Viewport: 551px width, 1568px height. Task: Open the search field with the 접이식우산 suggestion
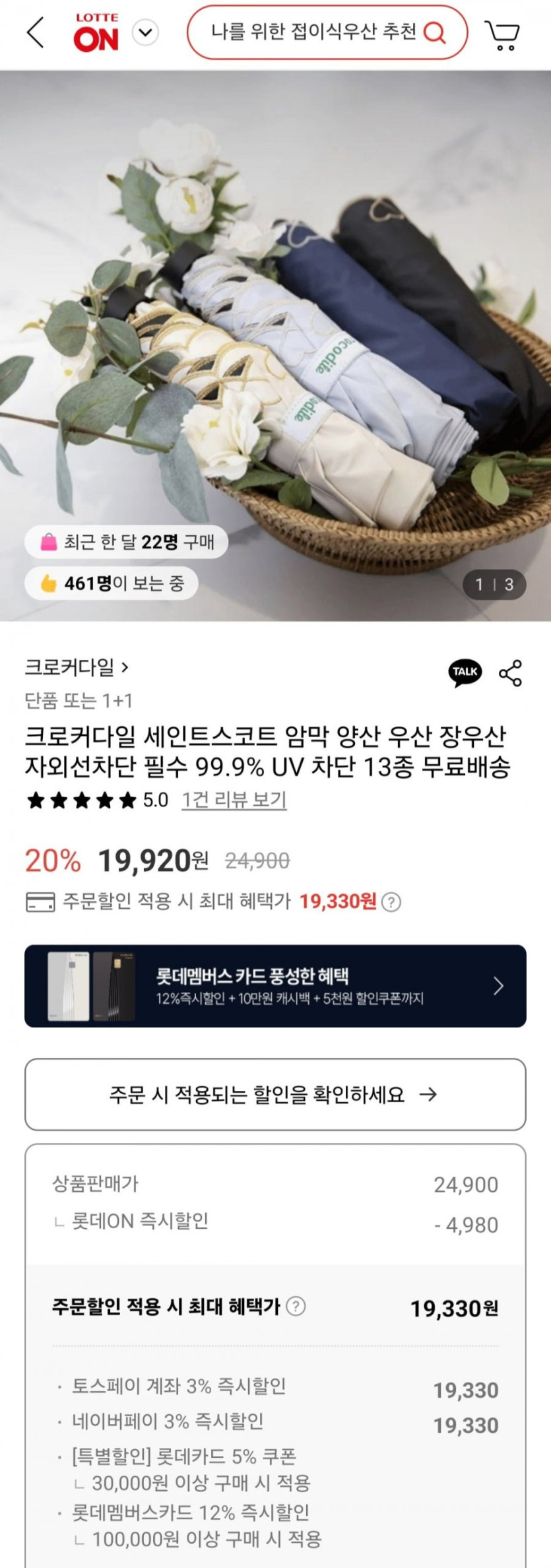pos(313,32)
